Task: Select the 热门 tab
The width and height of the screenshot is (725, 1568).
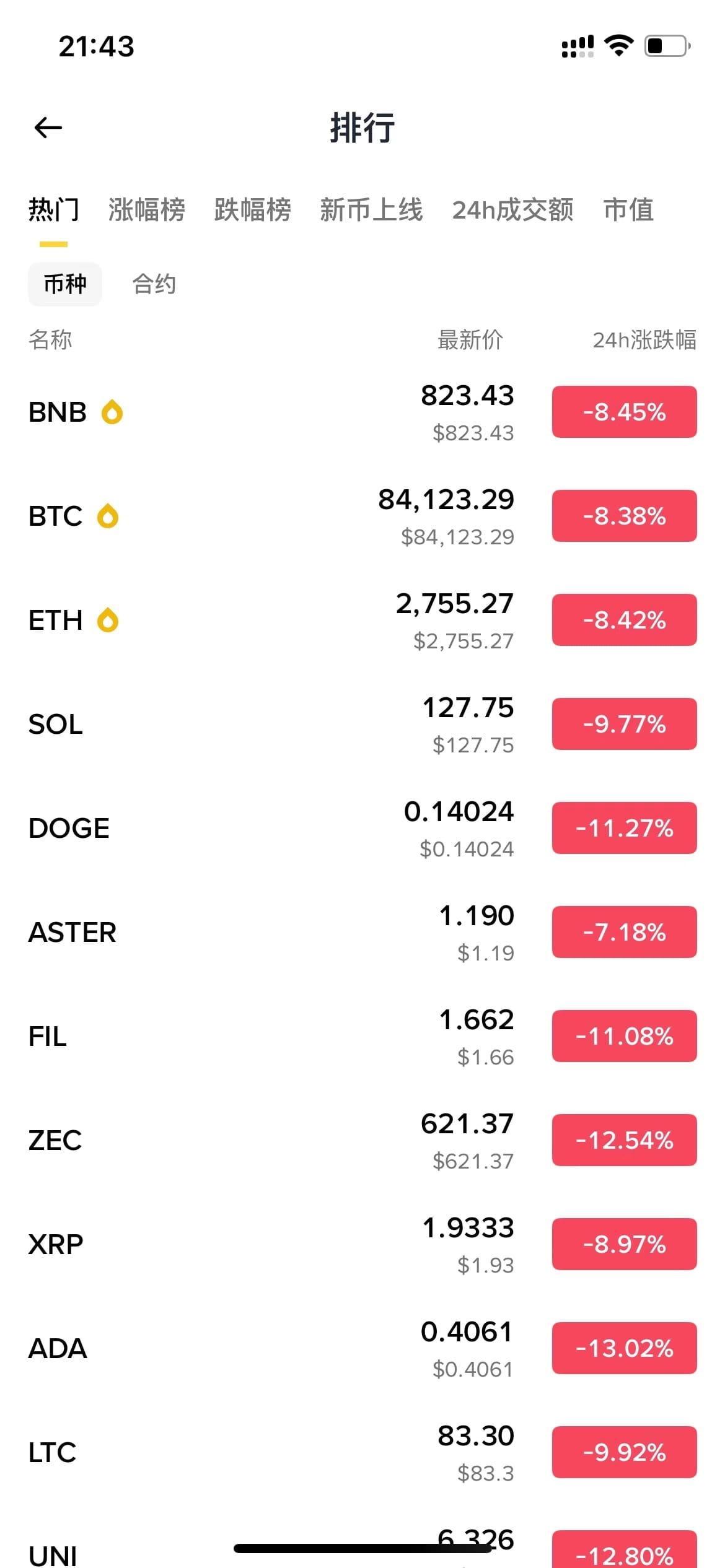Action: 54,210
